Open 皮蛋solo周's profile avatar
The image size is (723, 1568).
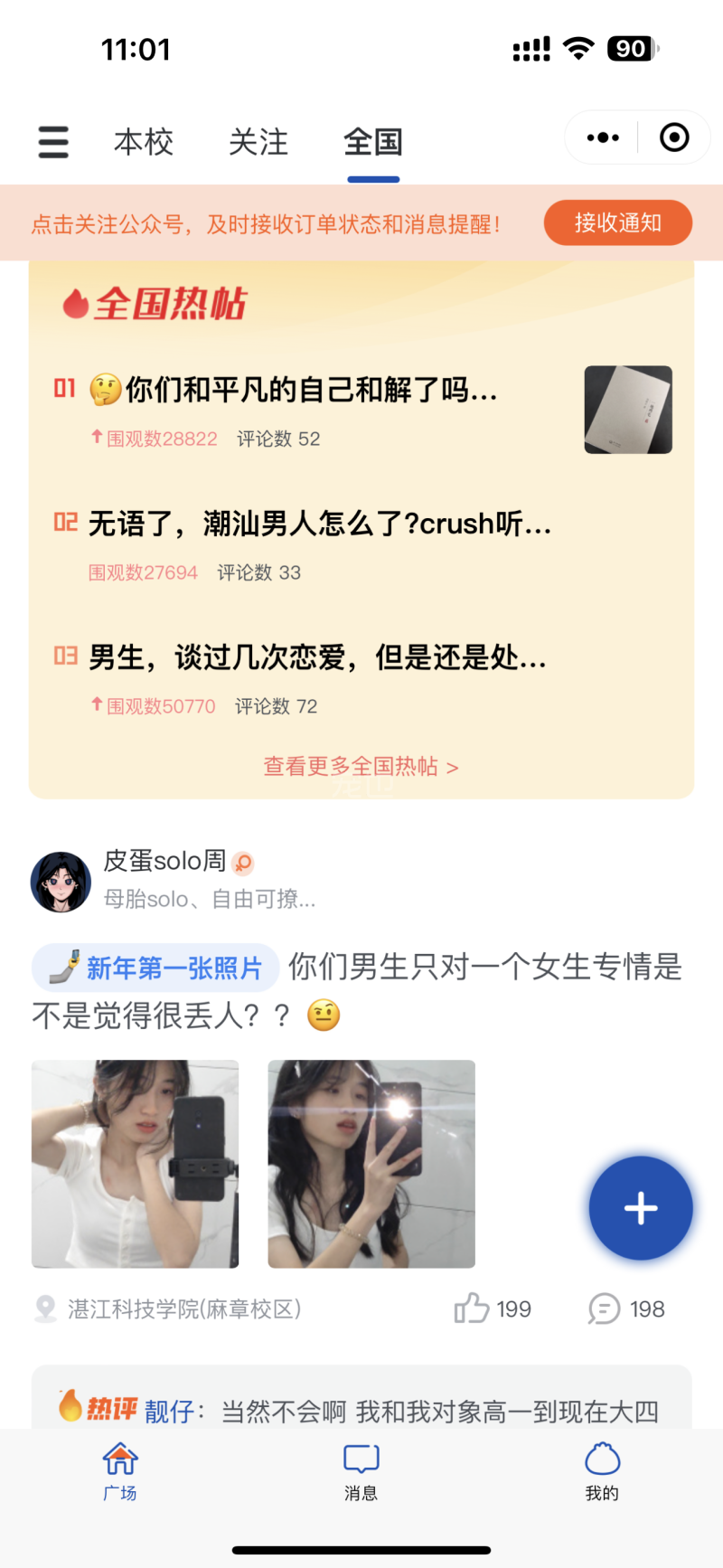(x=61, y=882)
